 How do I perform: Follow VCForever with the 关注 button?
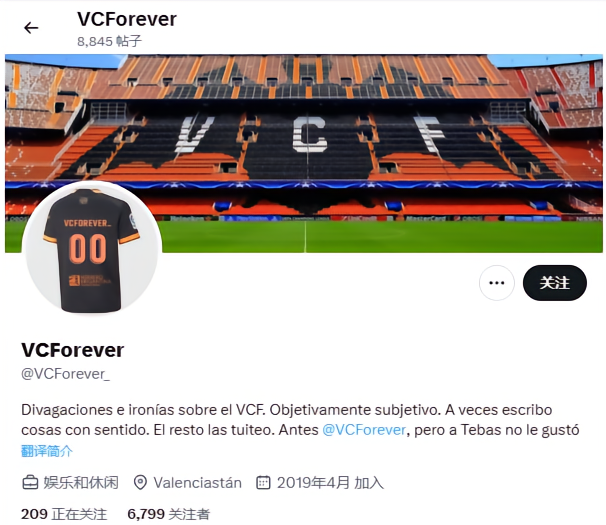pos(554,283)
